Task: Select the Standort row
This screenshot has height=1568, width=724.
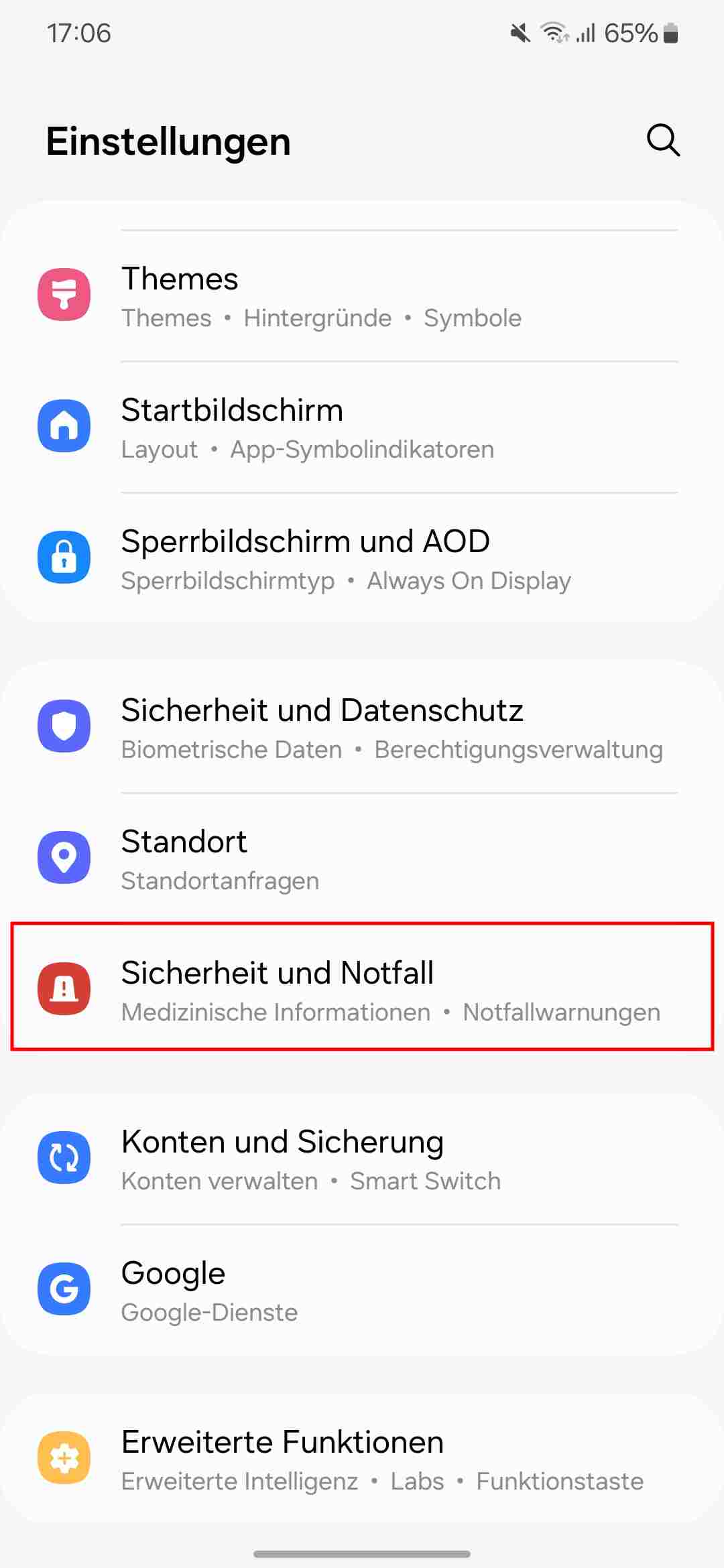Action: (362, 858)
